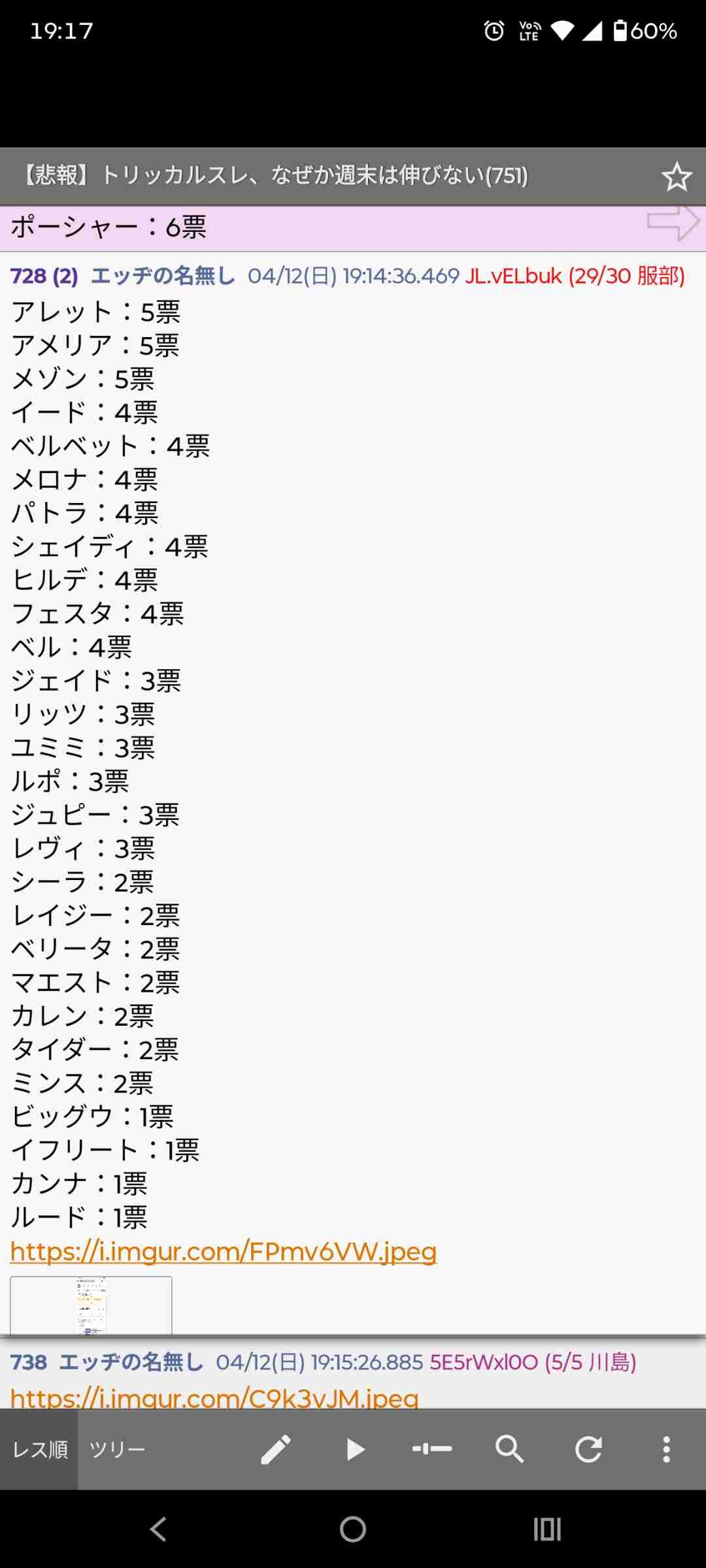Favorite this thread with the star icon
Screen dimensions: 706x1568
coord(676,176)
